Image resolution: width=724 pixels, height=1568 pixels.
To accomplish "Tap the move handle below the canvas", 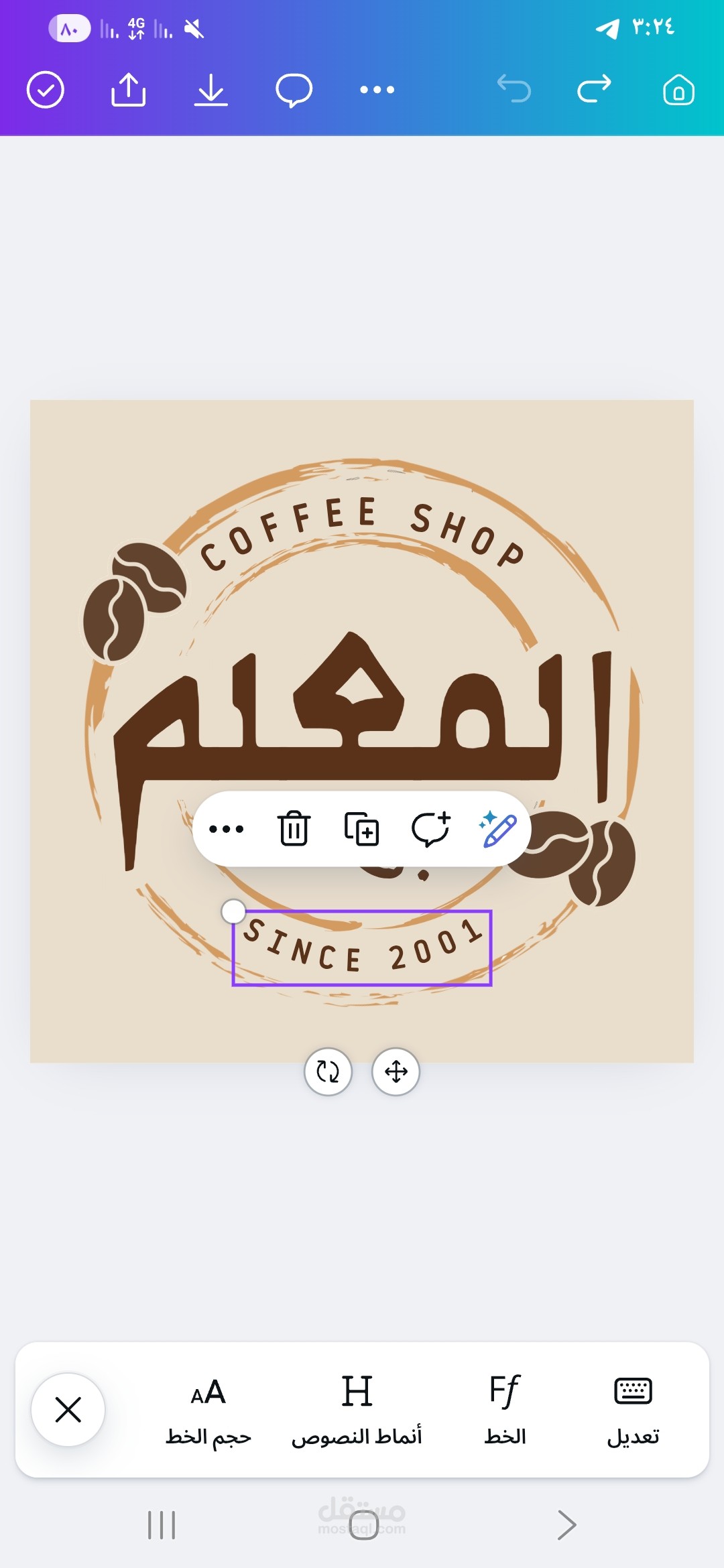I will (396, 1071).
